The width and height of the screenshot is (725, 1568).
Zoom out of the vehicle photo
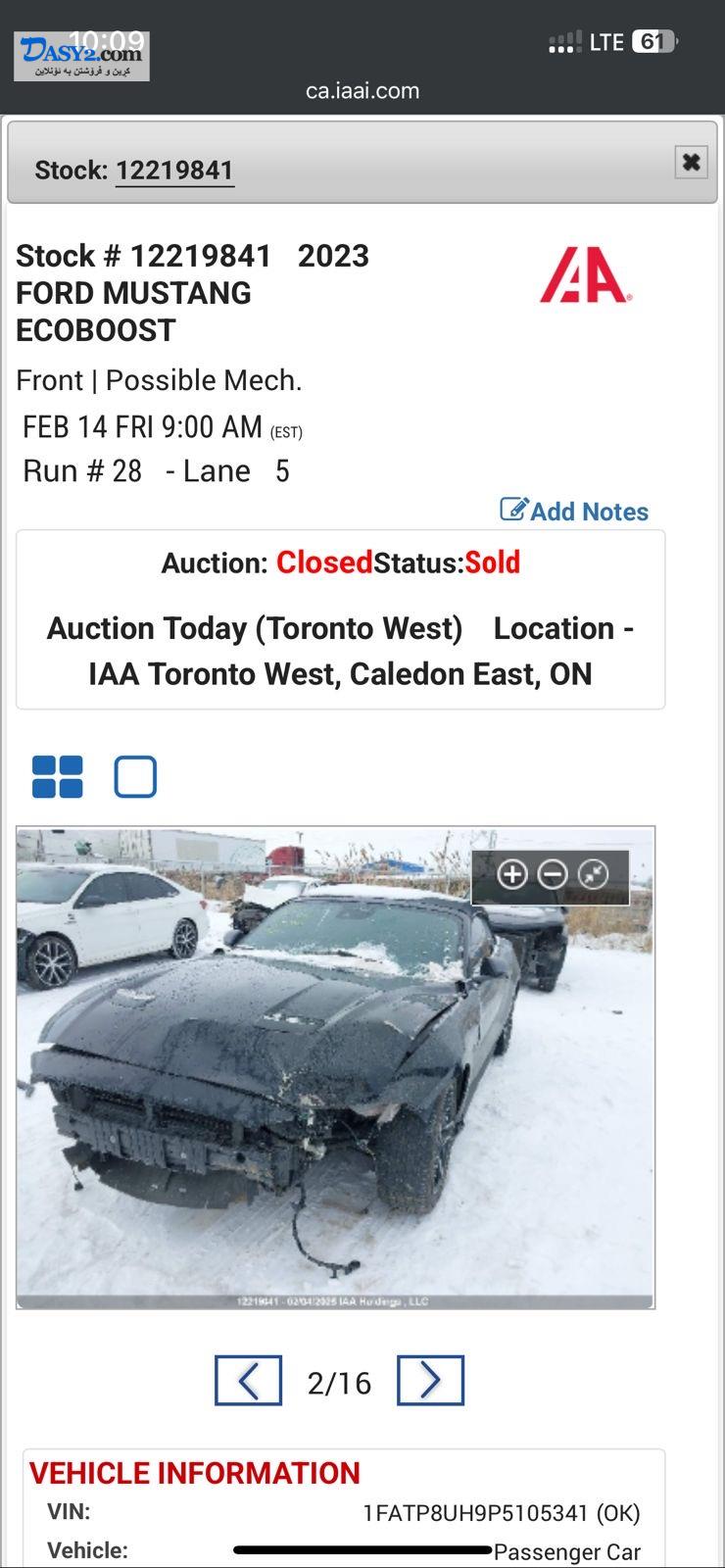click(553, 874)
